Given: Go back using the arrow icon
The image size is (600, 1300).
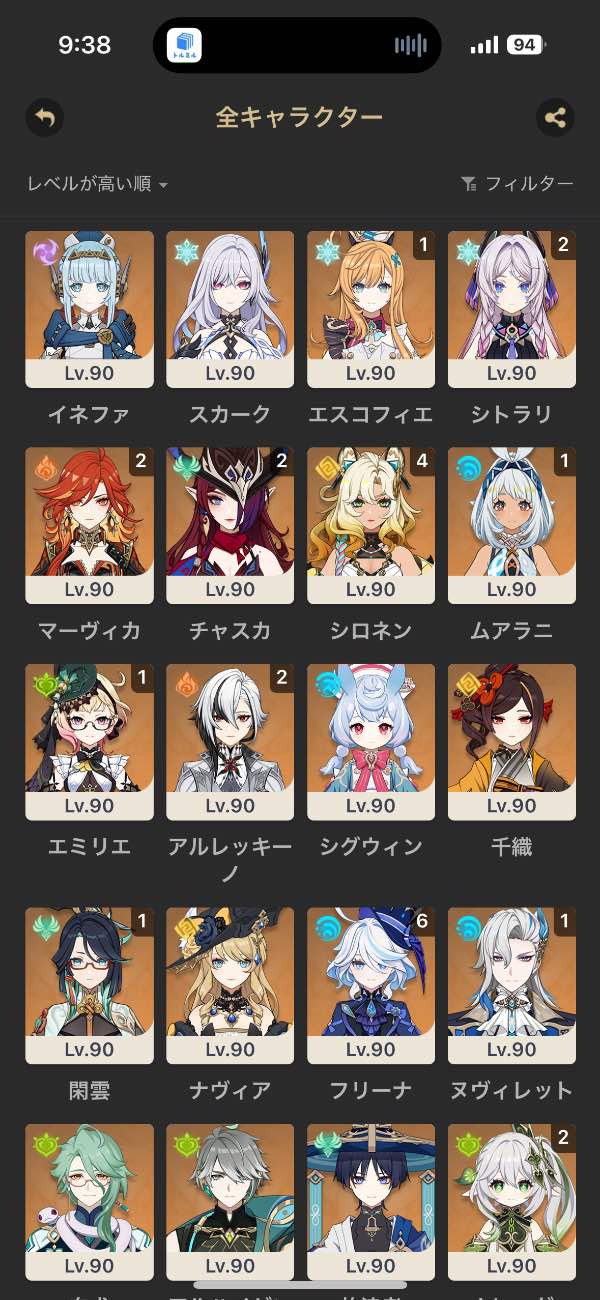Looking at the screenshot, I should (44, 118).
